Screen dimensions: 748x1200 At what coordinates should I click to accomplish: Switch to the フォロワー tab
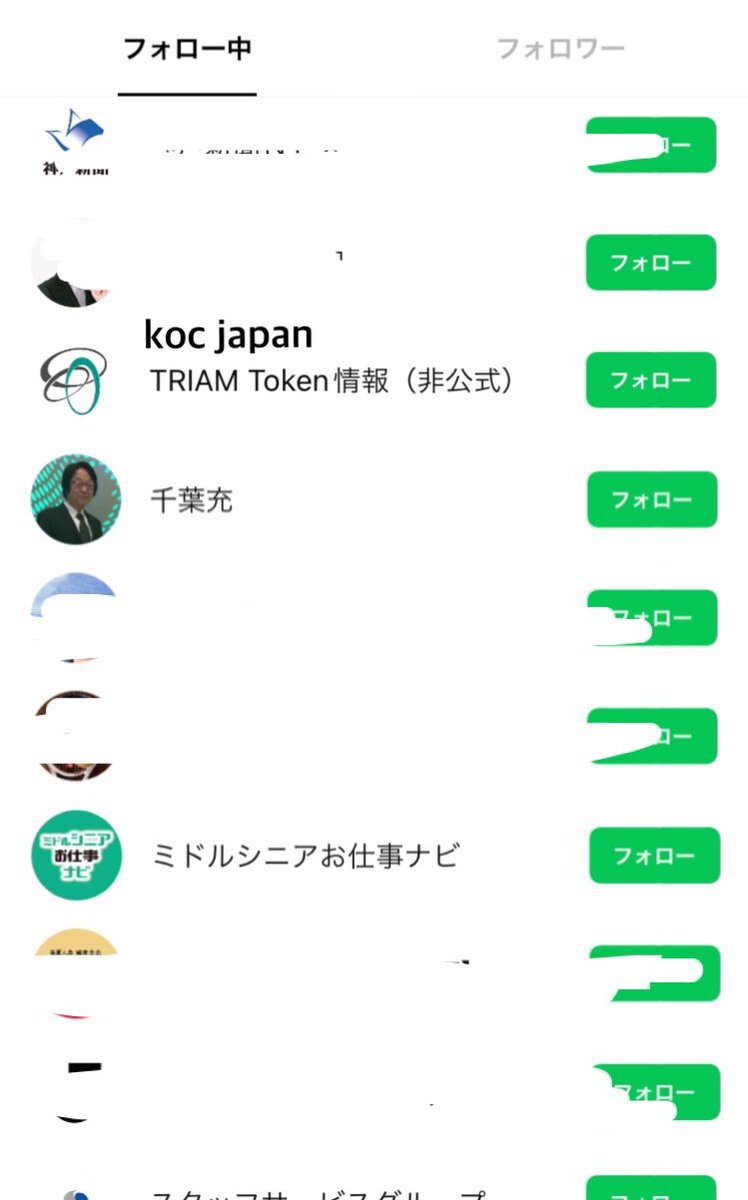tap(560, 48)
